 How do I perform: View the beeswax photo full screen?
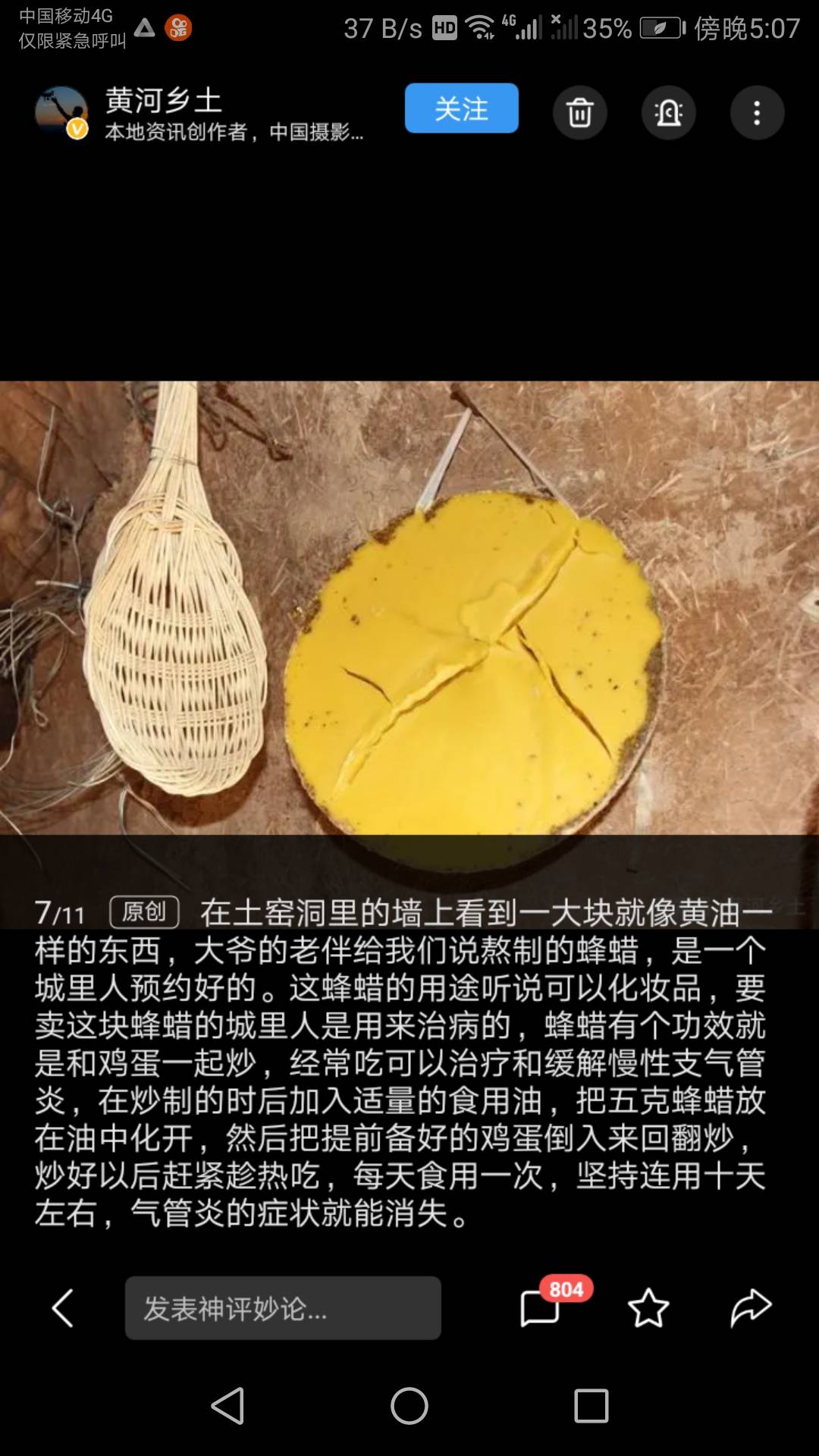pyautogui.click(x=409, y=608)
